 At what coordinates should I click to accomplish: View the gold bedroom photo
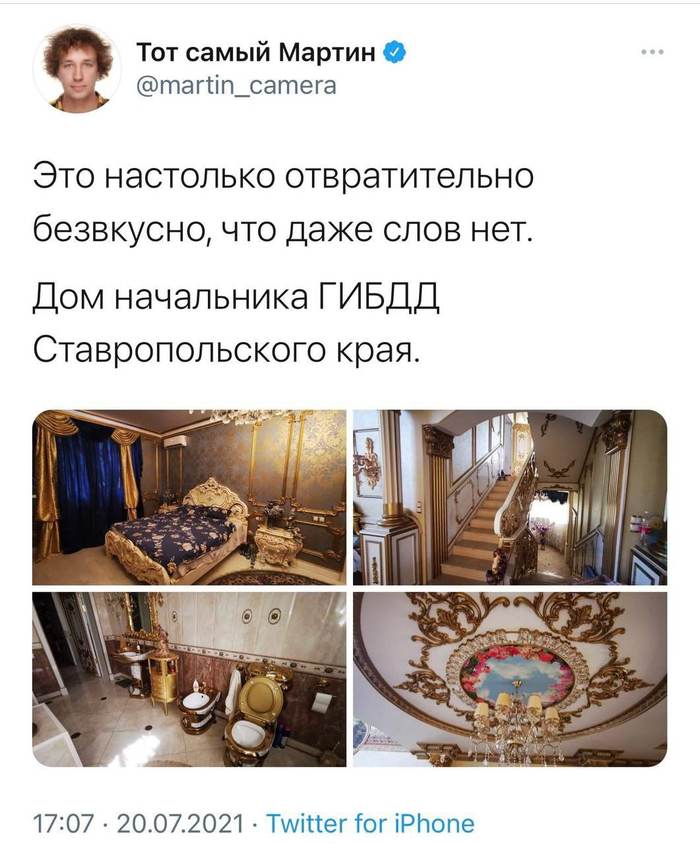pos(190,497)
